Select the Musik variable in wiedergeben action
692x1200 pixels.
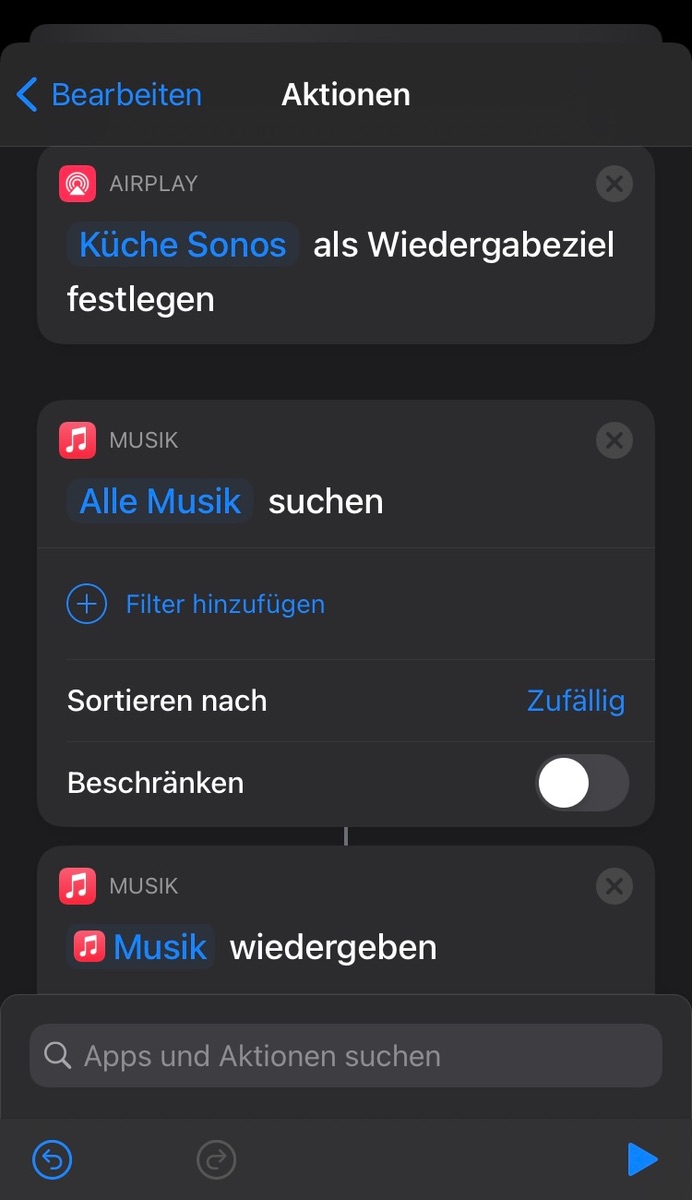(x=141, y=947)
